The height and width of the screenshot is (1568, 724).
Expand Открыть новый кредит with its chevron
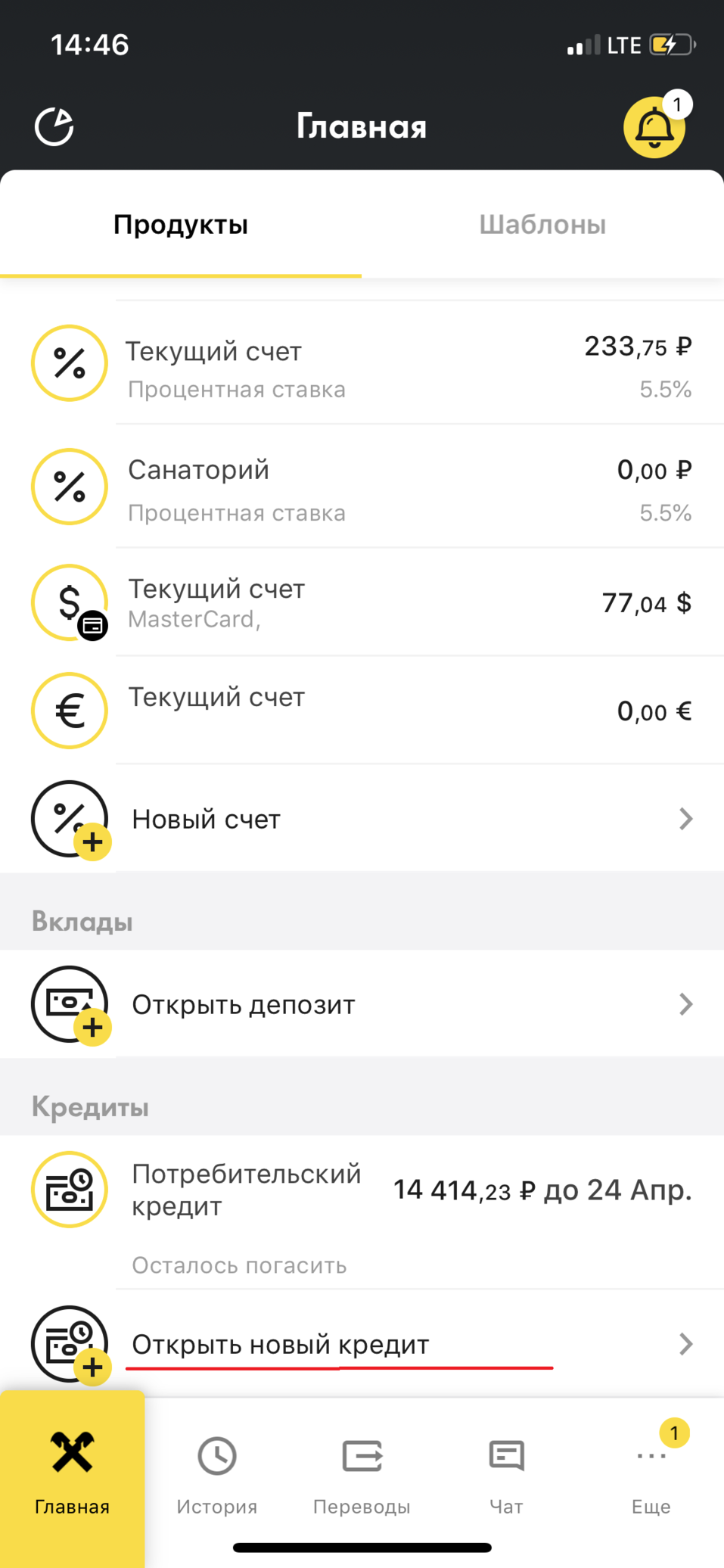tap(685, 1345)
